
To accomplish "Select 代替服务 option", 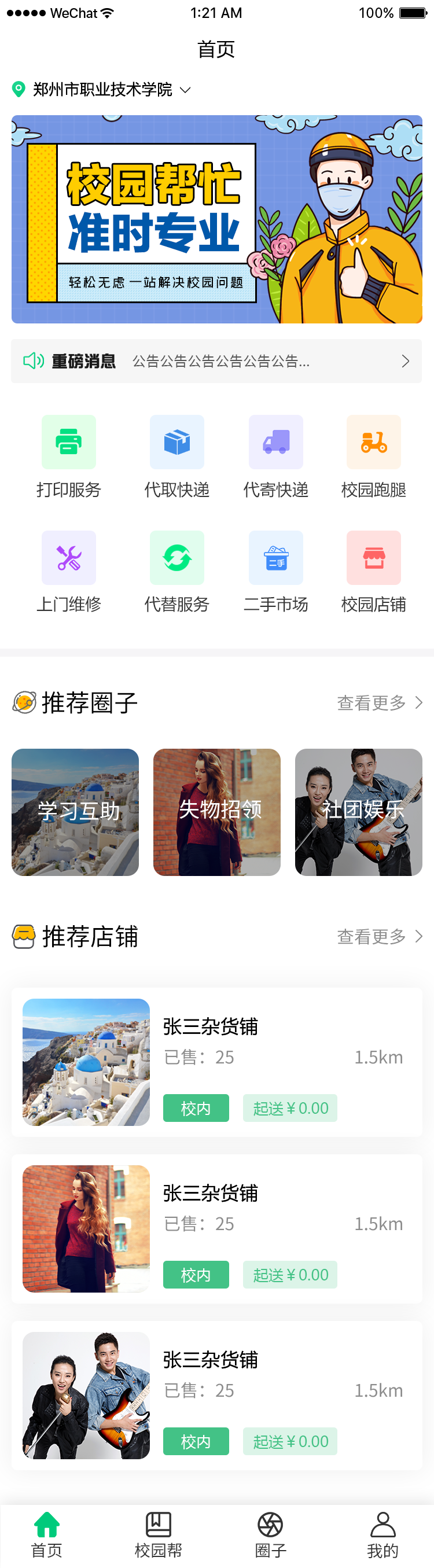I will coord(177,572).
